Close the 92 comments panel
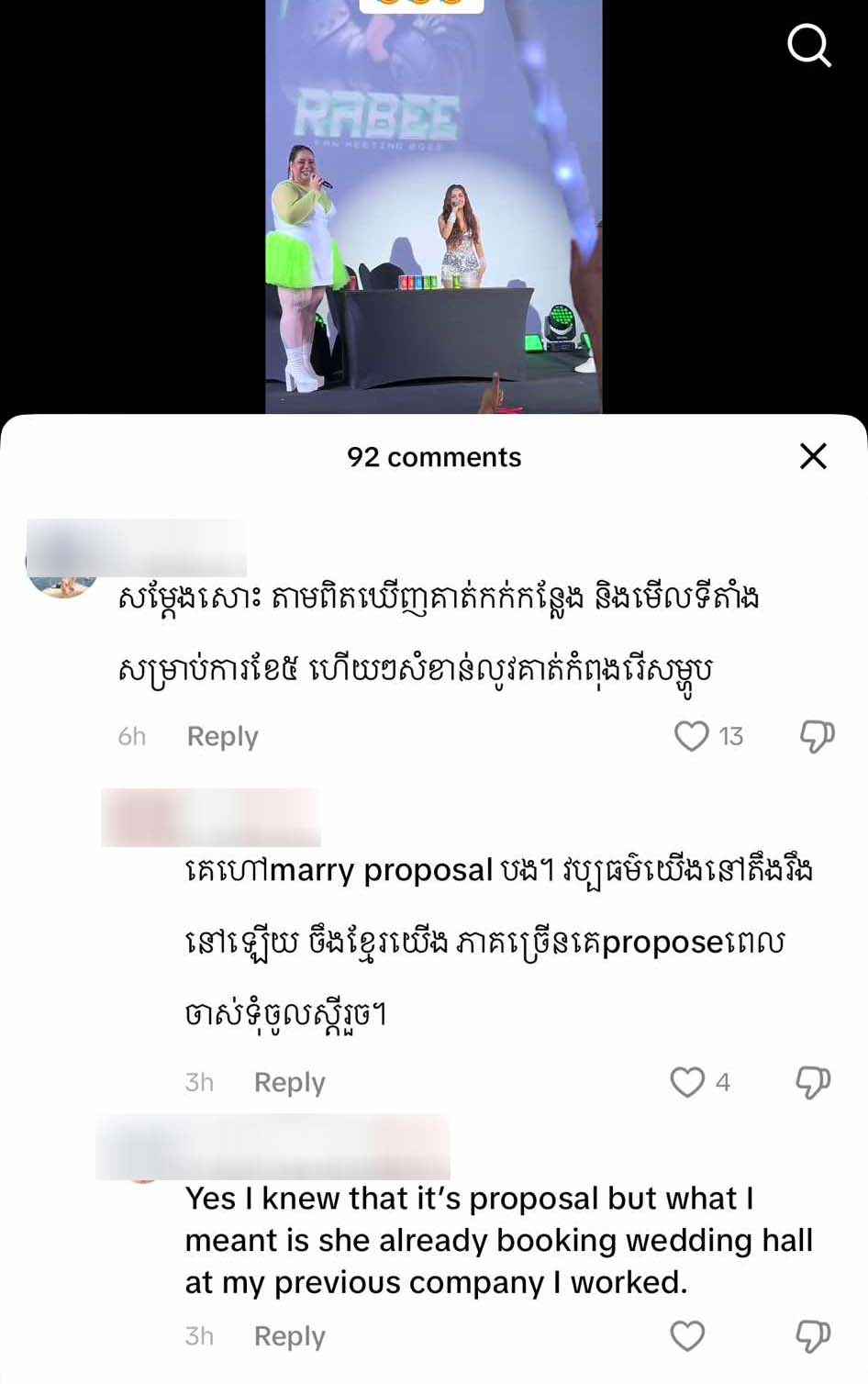Viewport: 868px width, 1384px height. pyautogui.click(x=813, y=456)
